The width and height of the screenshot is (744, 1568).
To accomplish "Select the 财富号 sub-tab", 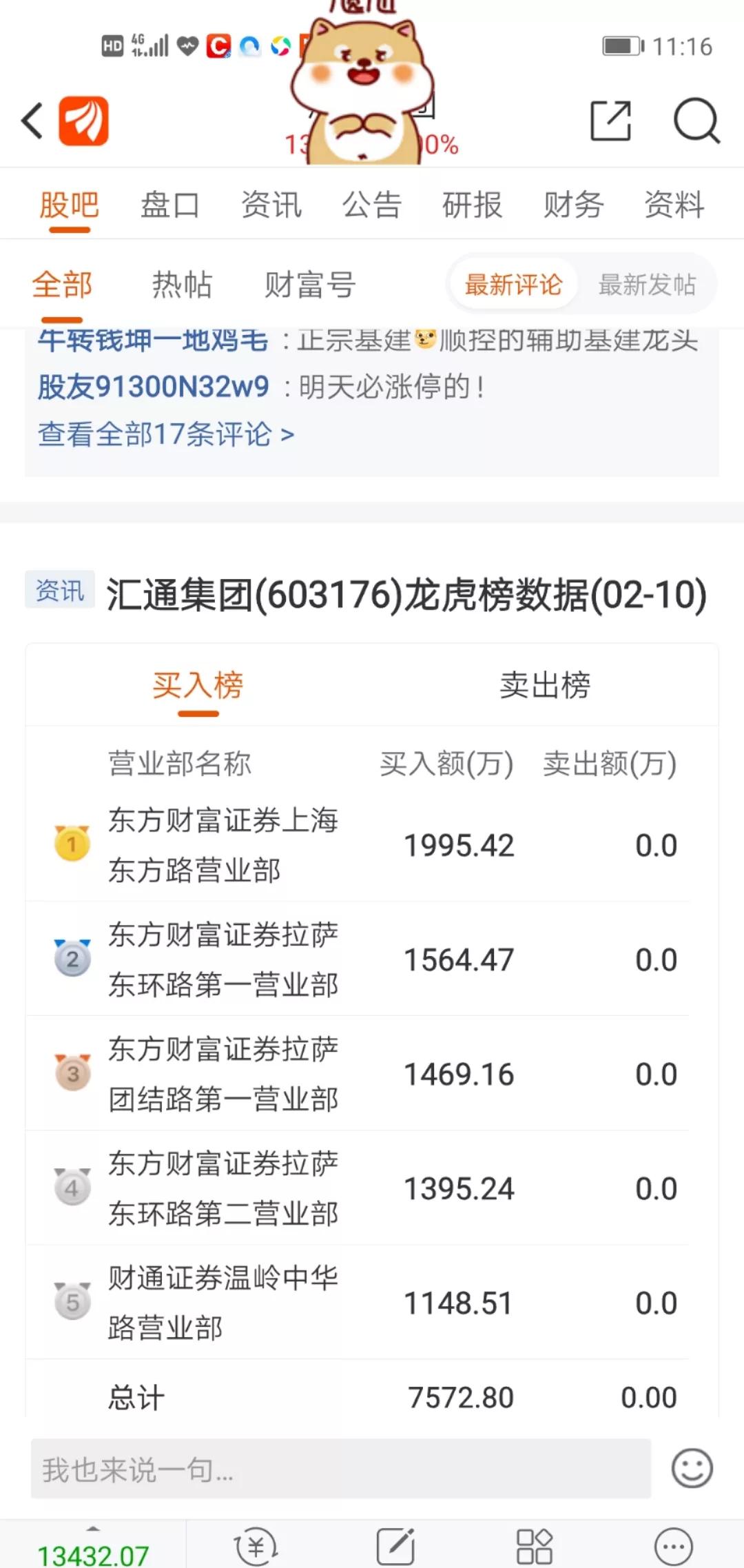I will (x=310, y=285).
